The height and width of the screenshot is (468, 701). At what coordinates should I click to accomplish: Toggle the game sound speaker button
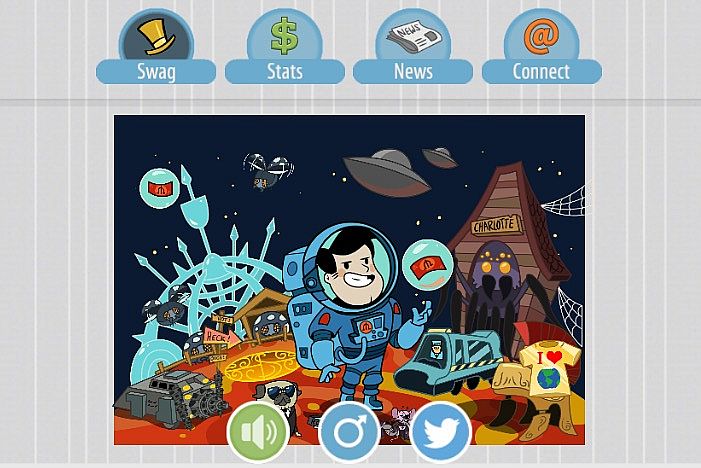[x=258, y=433]
